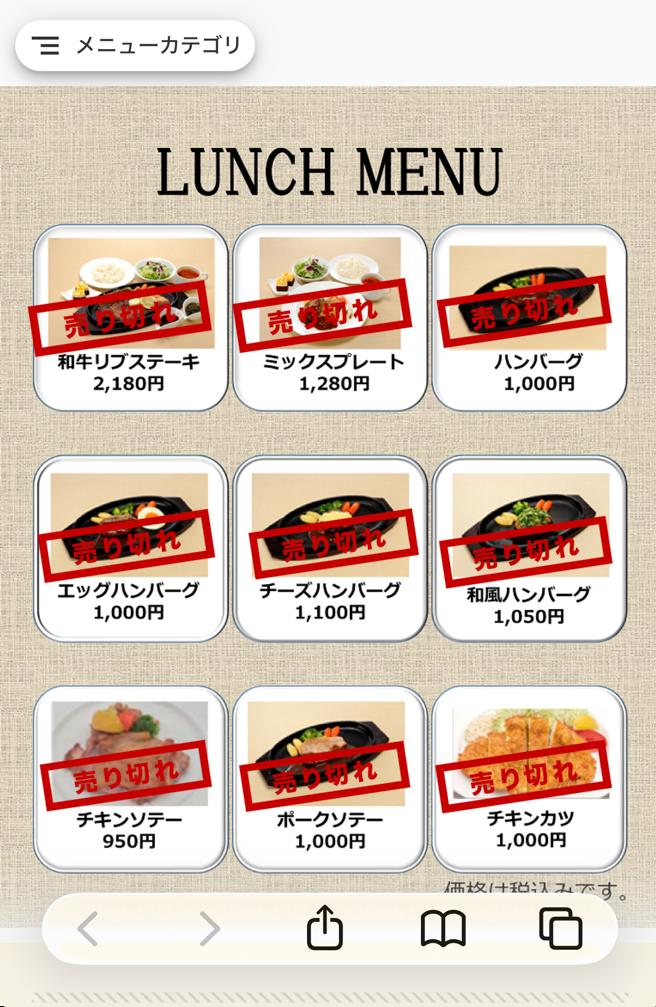This screenshot has width=656, height=1007.
Task: Tap the ハンバーグ 1,000円 card
Action: (529, 318)
